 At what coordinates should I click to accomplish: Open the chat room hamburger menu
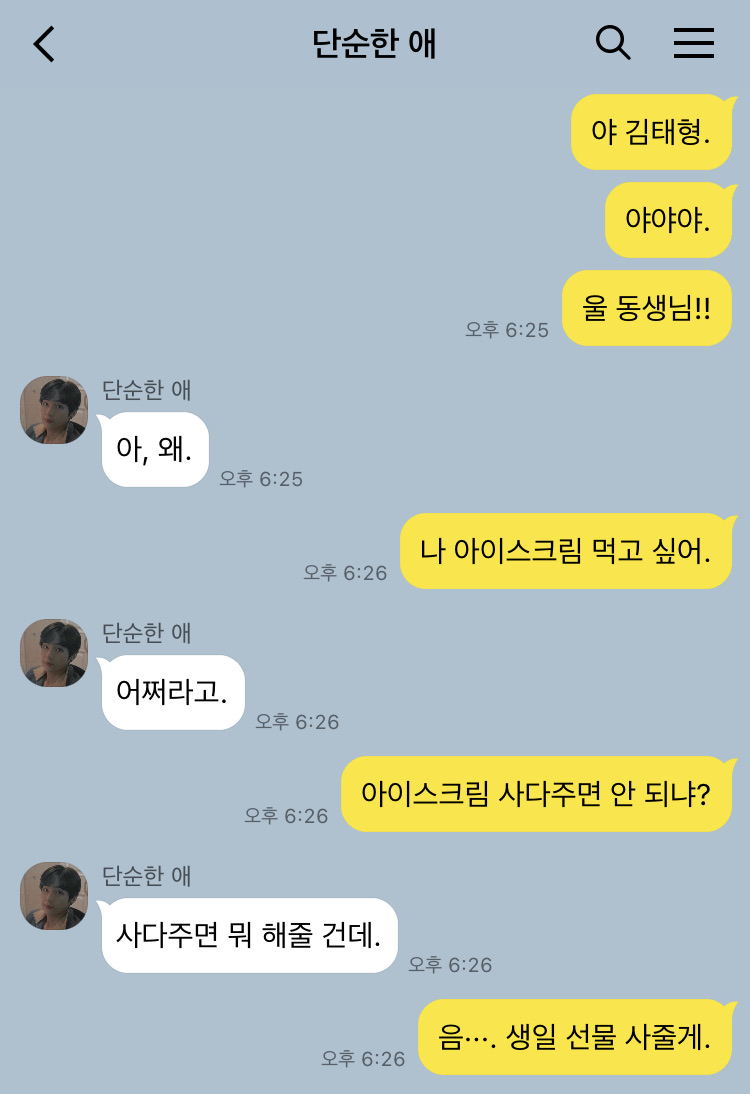(x=693, y=43)
